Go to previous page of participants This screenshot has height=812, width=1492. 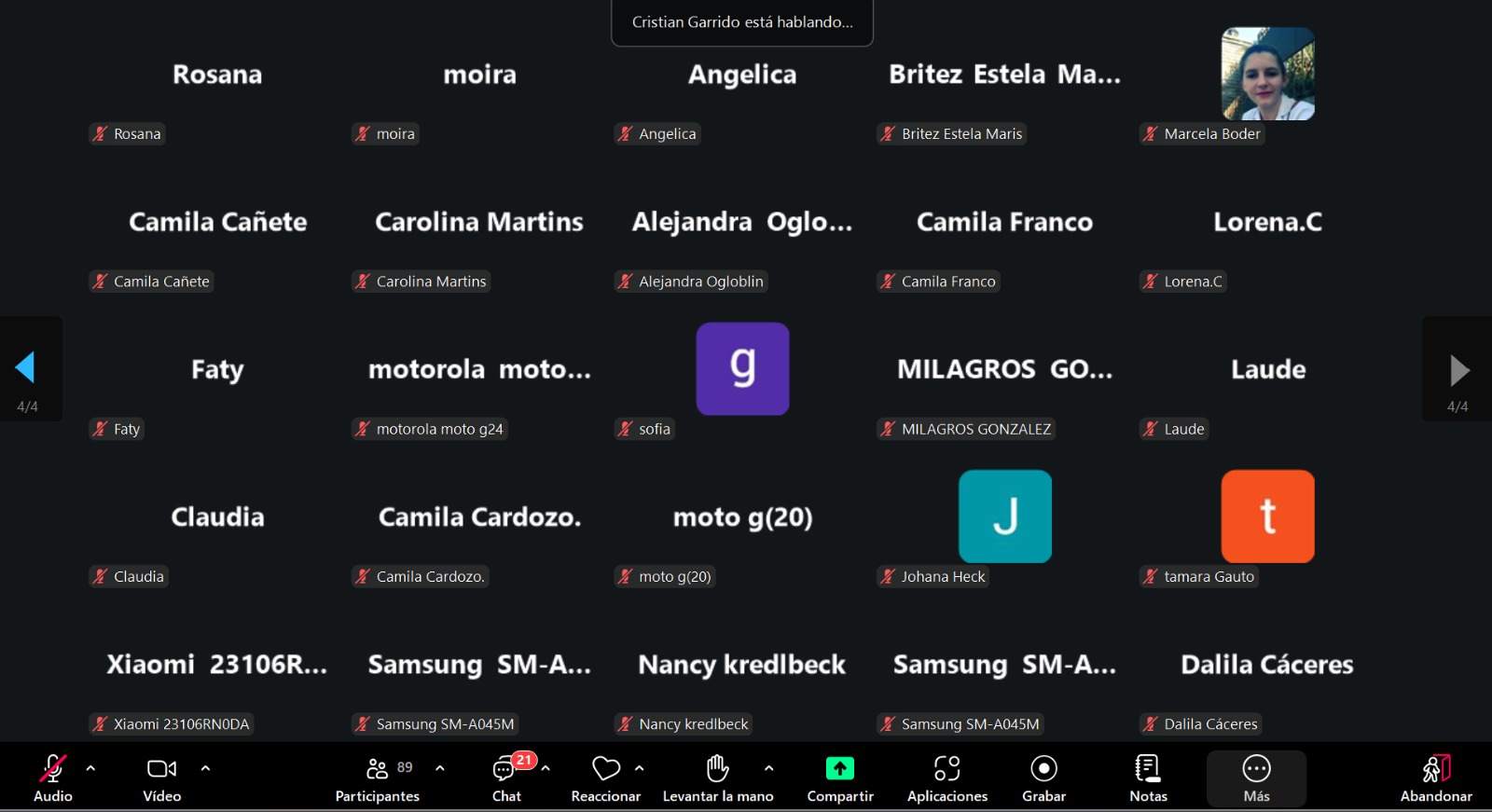[x=26, y=369]
